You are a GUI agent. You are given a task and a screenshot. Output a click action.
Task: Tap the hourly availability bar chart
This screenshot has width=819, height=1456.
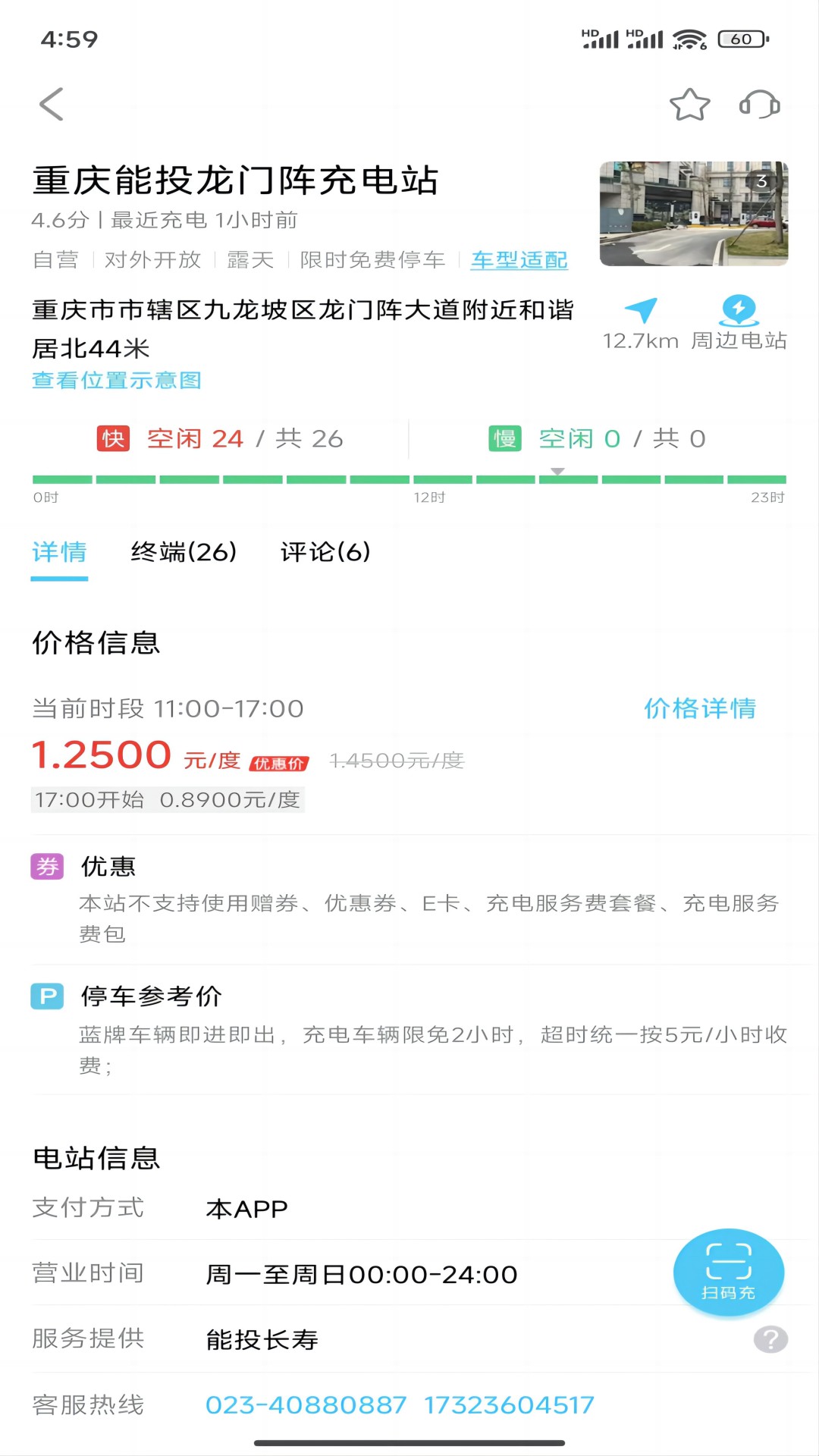pyautogui.click(x=409, y=479)
